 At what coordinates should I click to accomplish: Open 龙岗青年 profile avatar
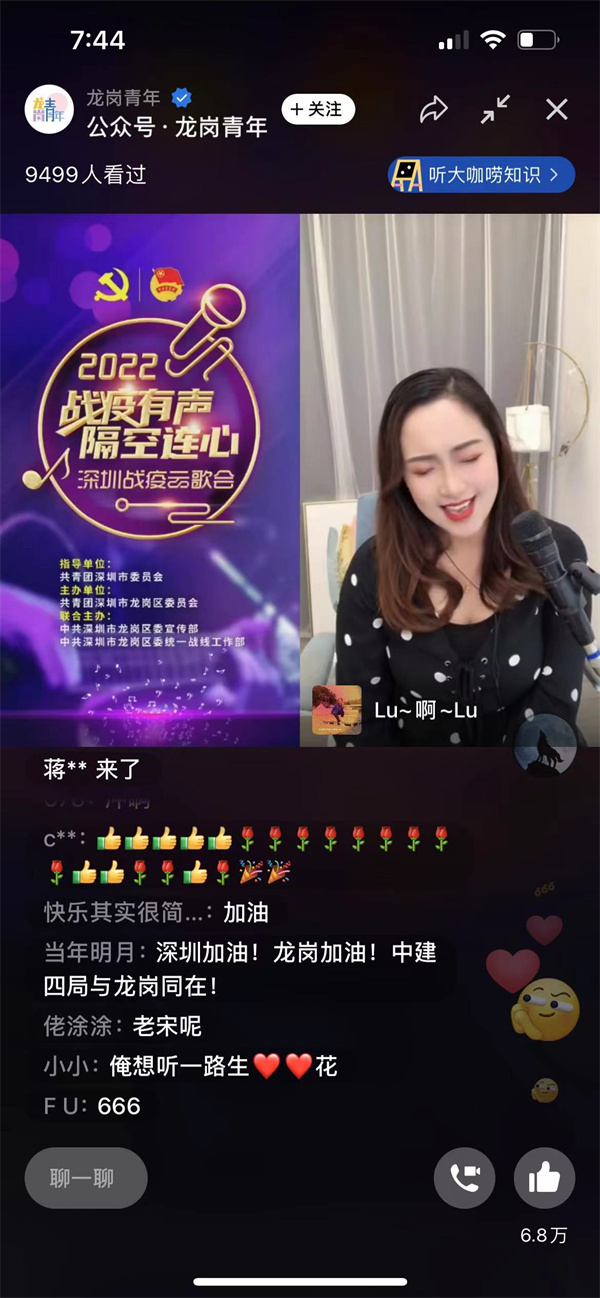pyautogui.click(x=49, y=110)
